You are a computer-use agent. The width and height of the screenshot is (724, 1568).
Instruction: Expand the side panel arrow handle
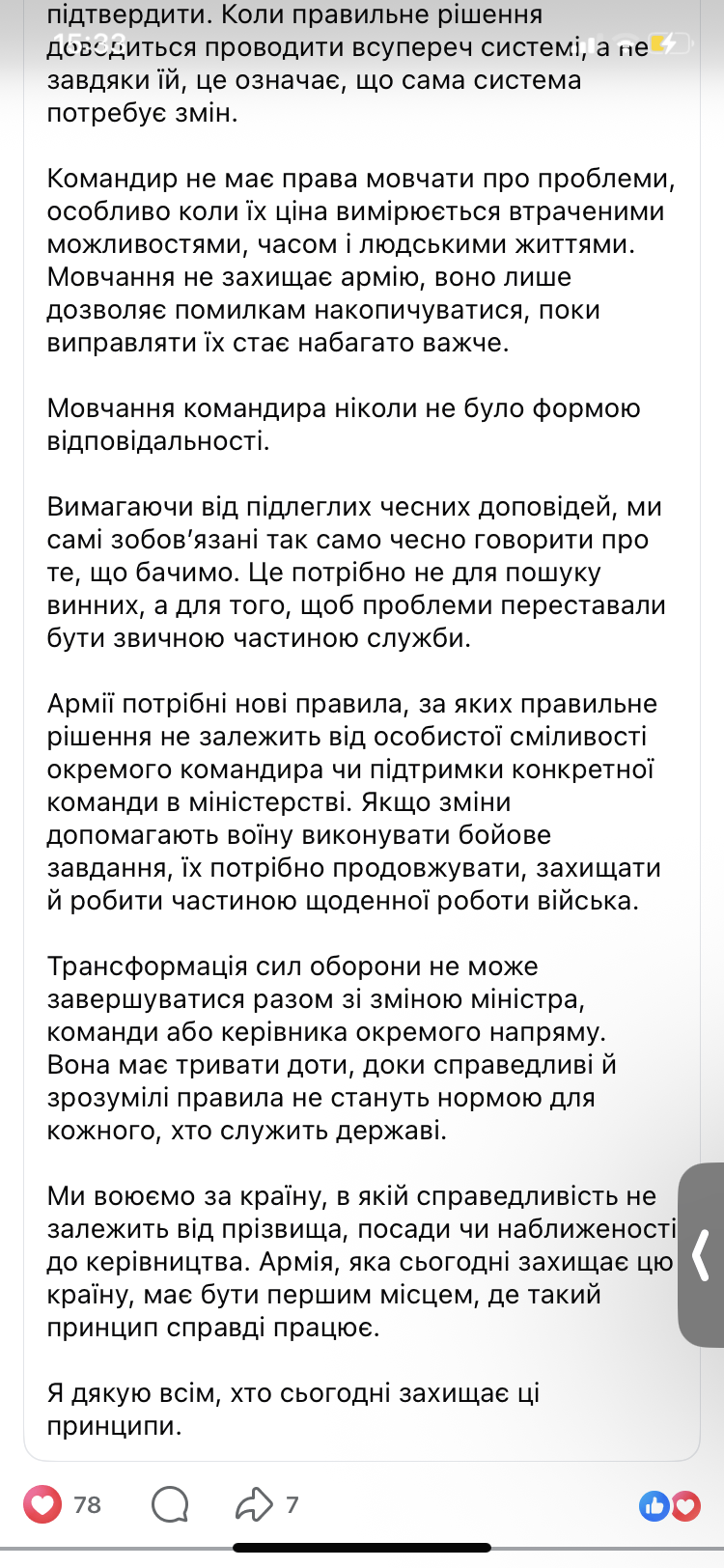(x=702, y=1255)
